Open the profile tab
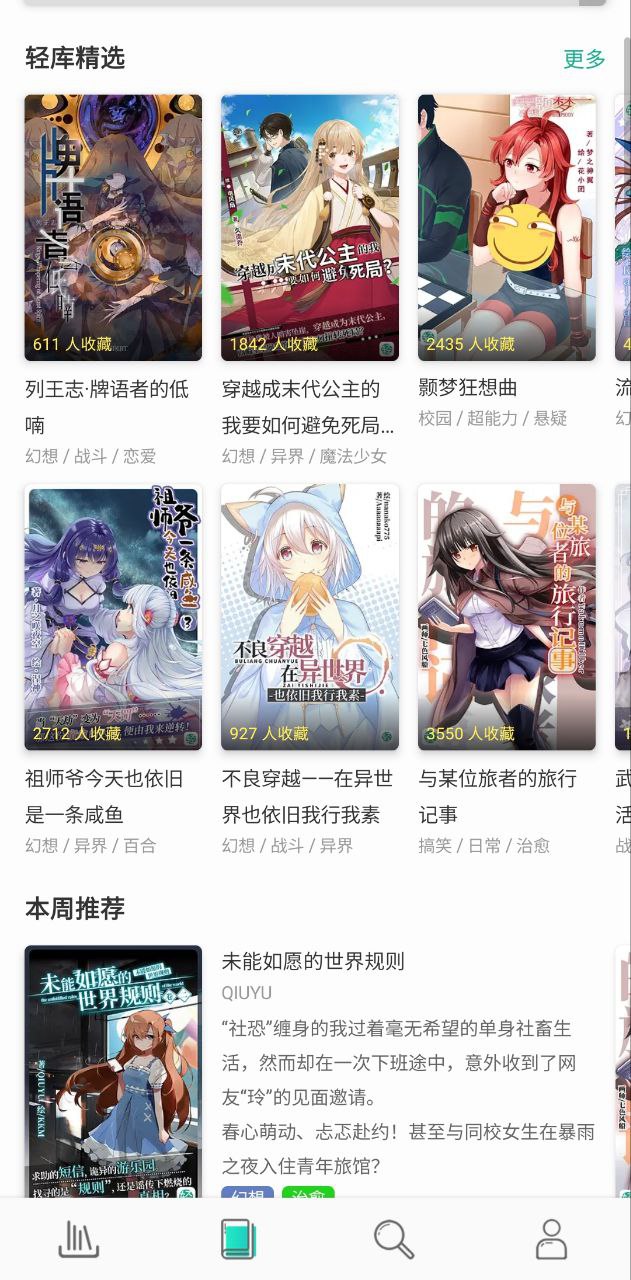 (551, 1239)
